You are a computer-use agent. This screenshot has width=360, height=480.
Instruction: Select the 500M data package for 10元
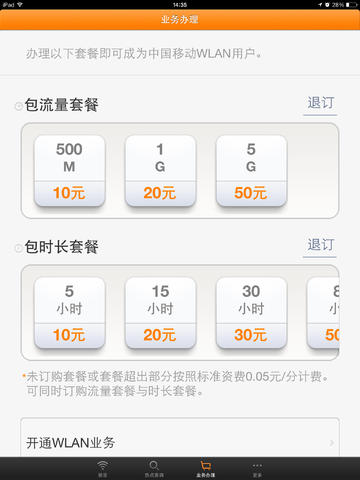[69, 171]
